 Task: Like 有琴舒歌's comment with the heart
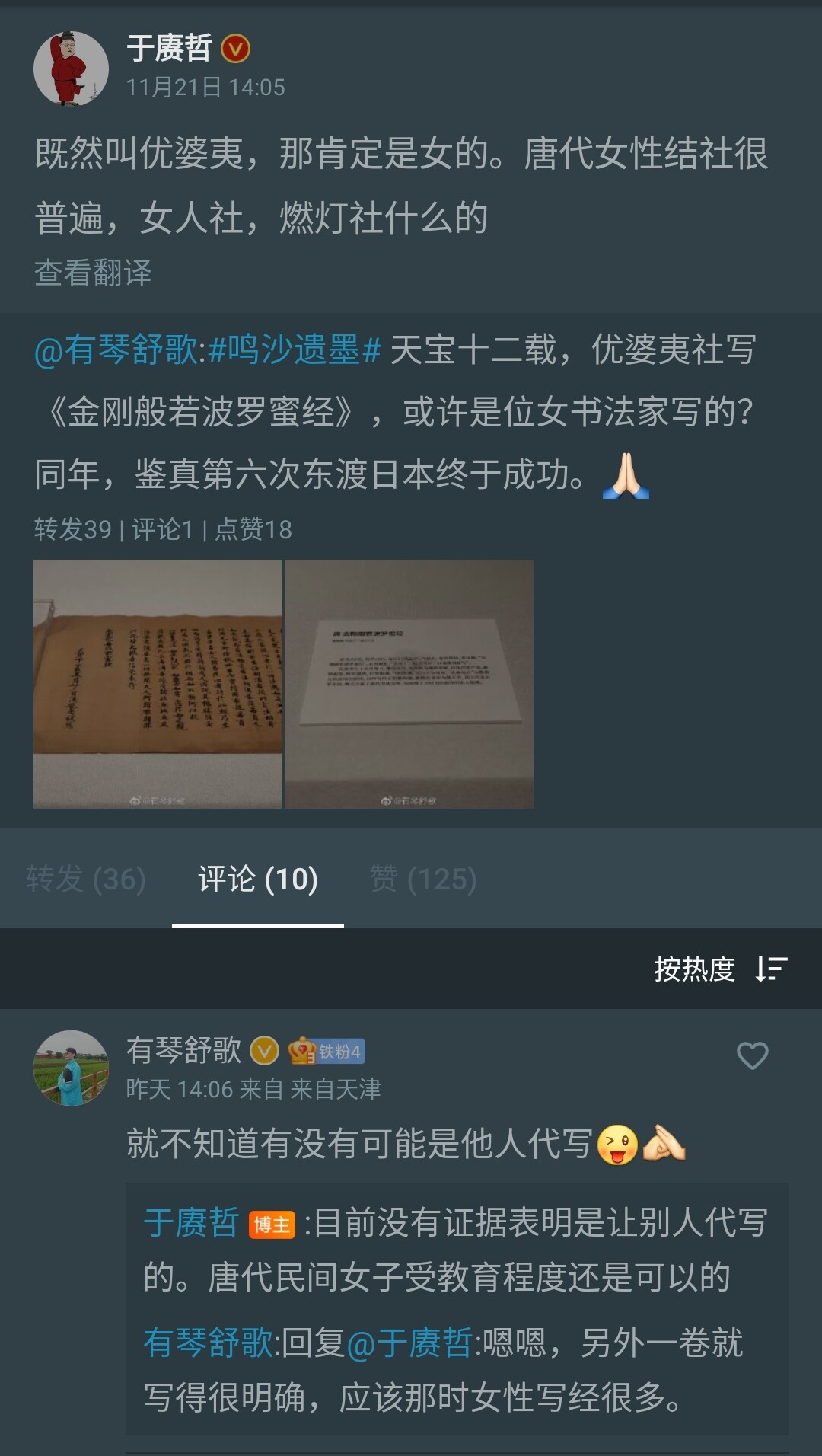(752, 1055)
